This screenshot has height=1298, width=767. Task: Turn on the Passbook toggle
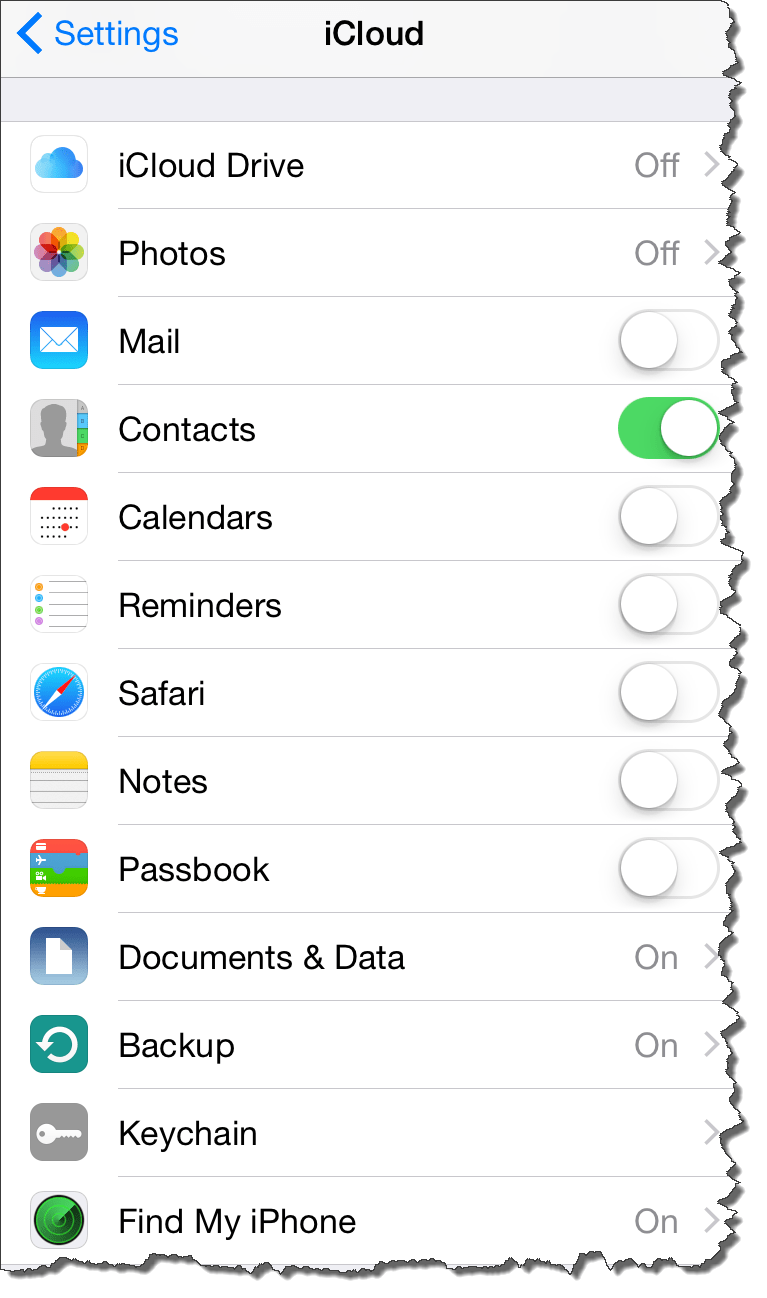pos(668,870)
